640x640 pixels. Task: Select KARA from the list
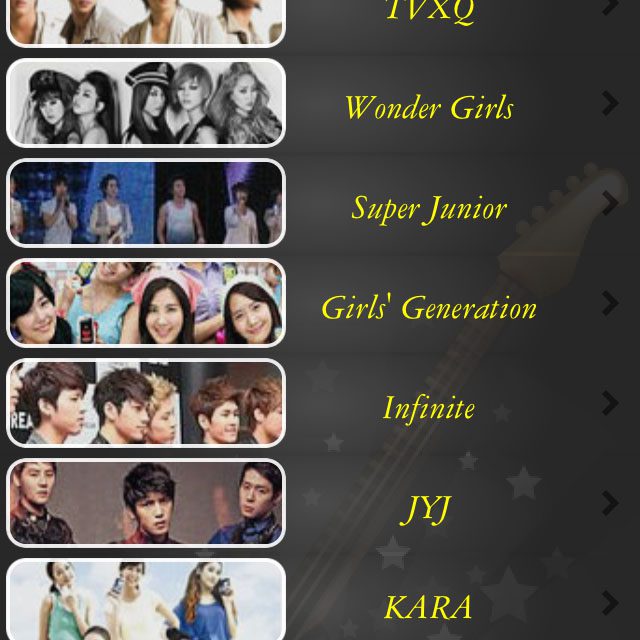[x=429, y=606]
